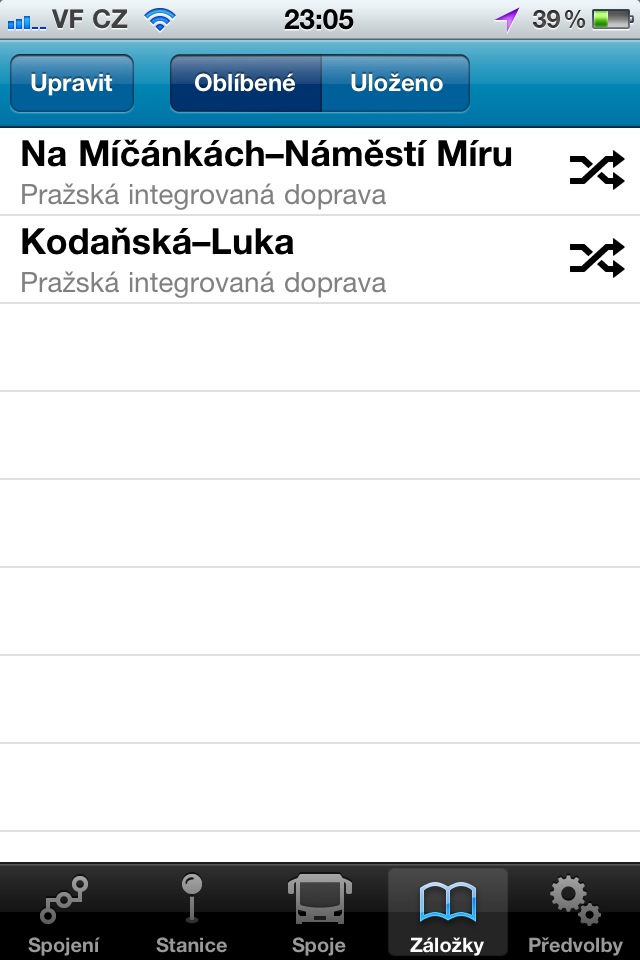Go to the Spojení tab

click(x=64, y=913)
